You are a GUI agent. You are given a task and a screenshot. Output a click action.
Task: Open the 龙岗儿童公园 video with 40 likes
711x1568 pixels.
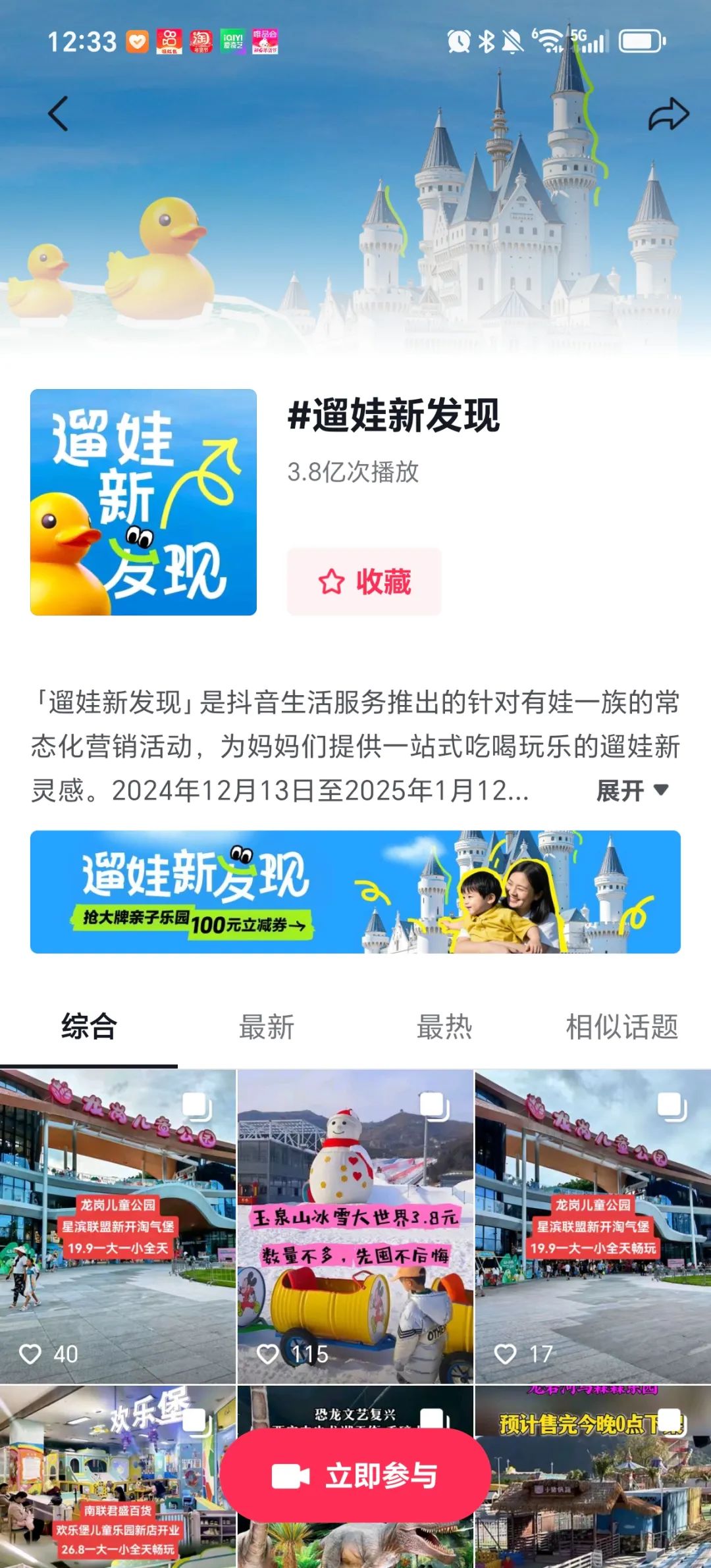point(117,1226)
